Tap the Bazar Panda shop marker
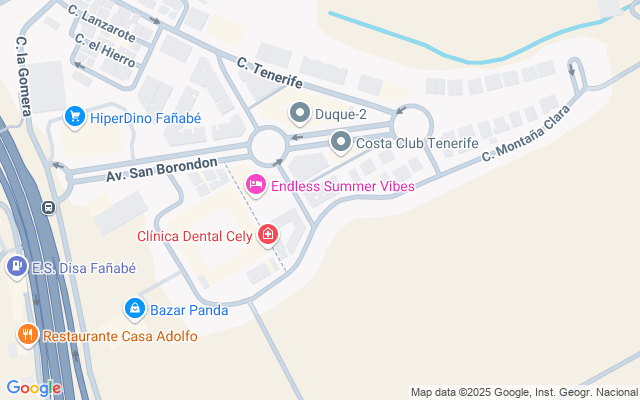 [135, 309]
